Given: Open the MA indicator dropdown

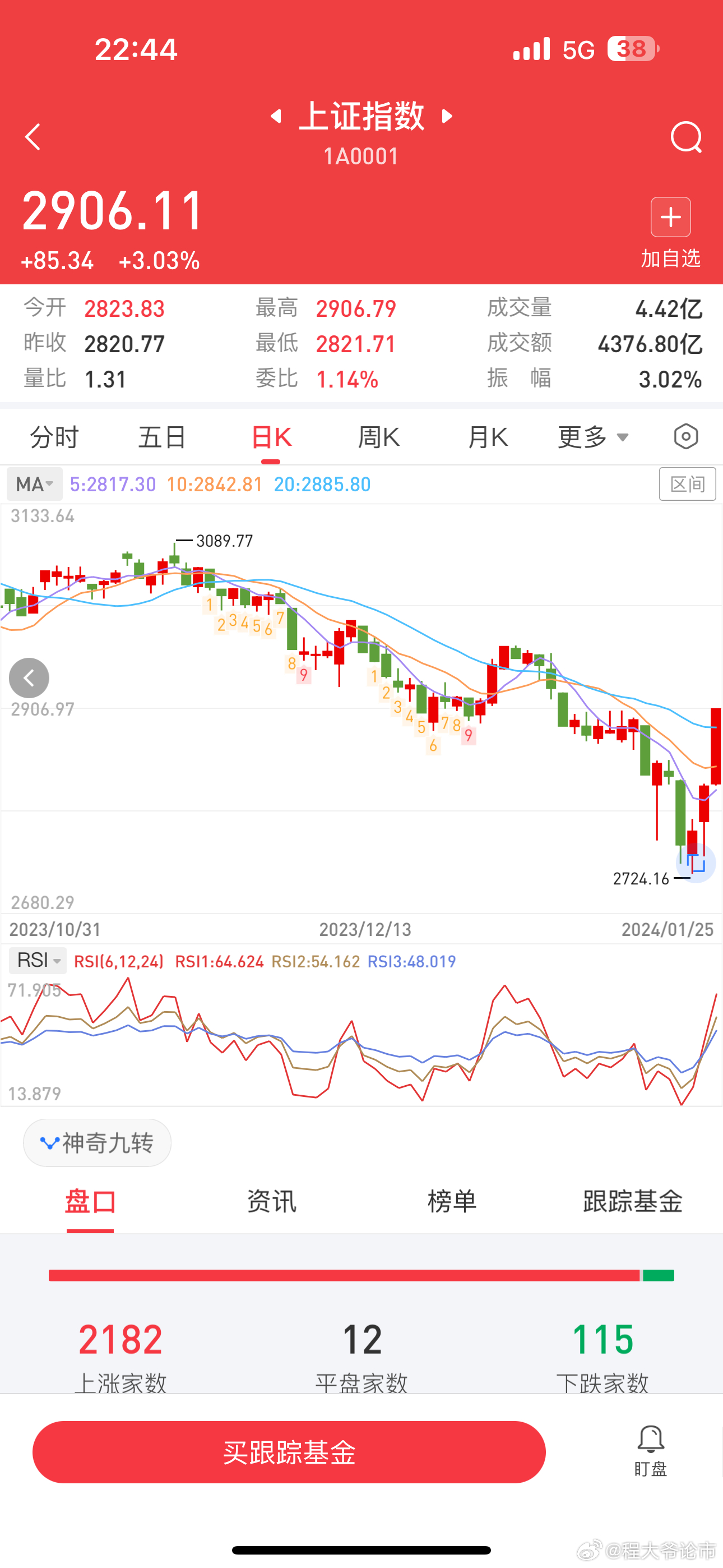Looking at the screenshot, I should pos(34,485).
